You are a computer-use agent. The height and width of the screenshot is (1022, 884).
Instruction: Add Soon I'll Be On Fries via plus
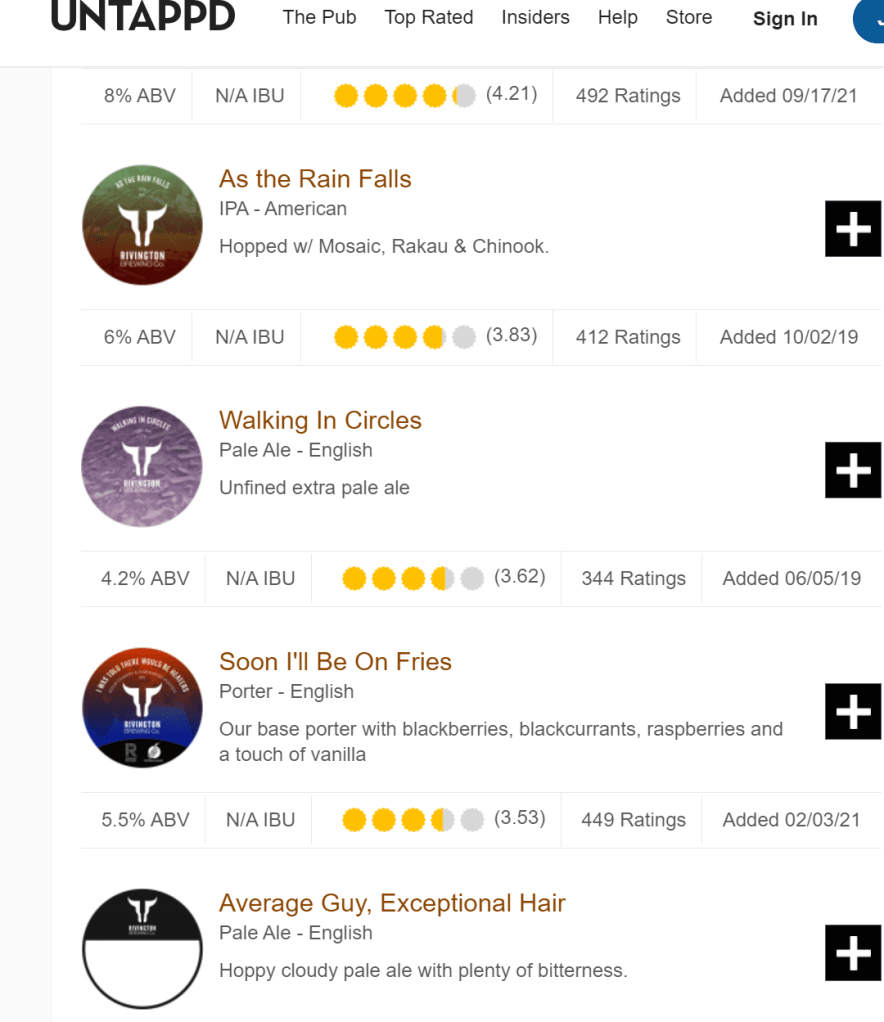click(852, 711)
